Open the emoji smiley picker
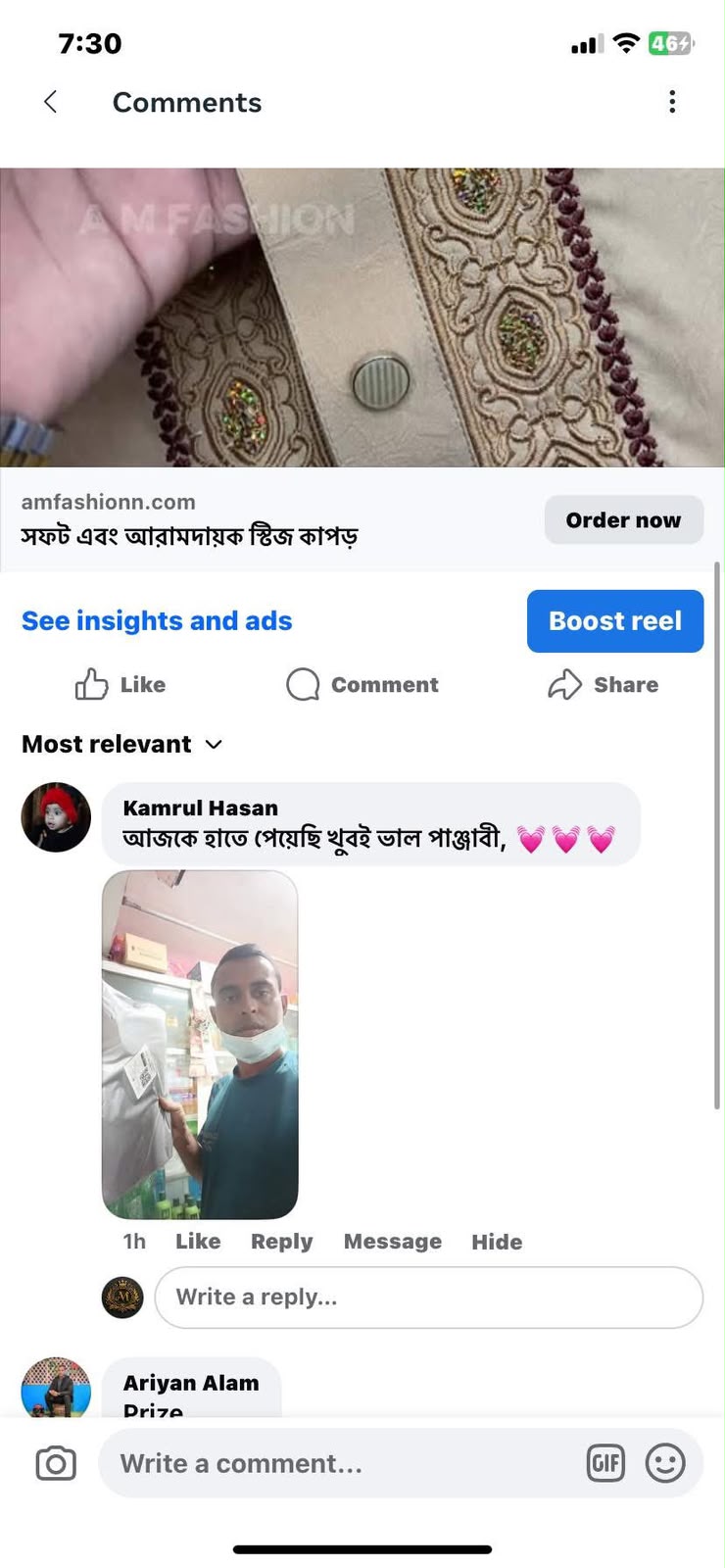This screenshot has height=1568, width=725. 665,1463
